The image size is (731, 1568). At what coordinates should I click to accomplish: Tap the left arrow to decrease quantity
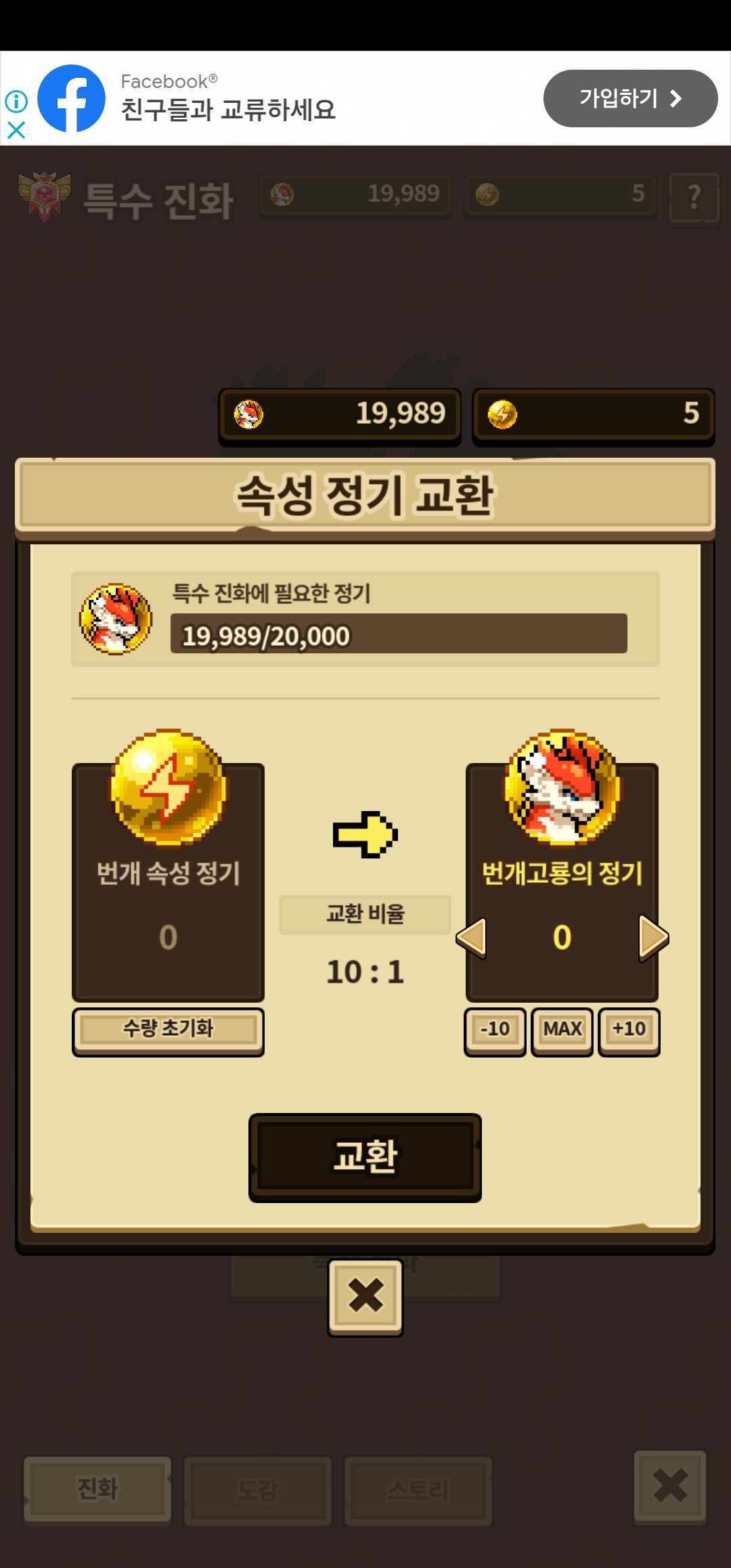pos(472,938)
